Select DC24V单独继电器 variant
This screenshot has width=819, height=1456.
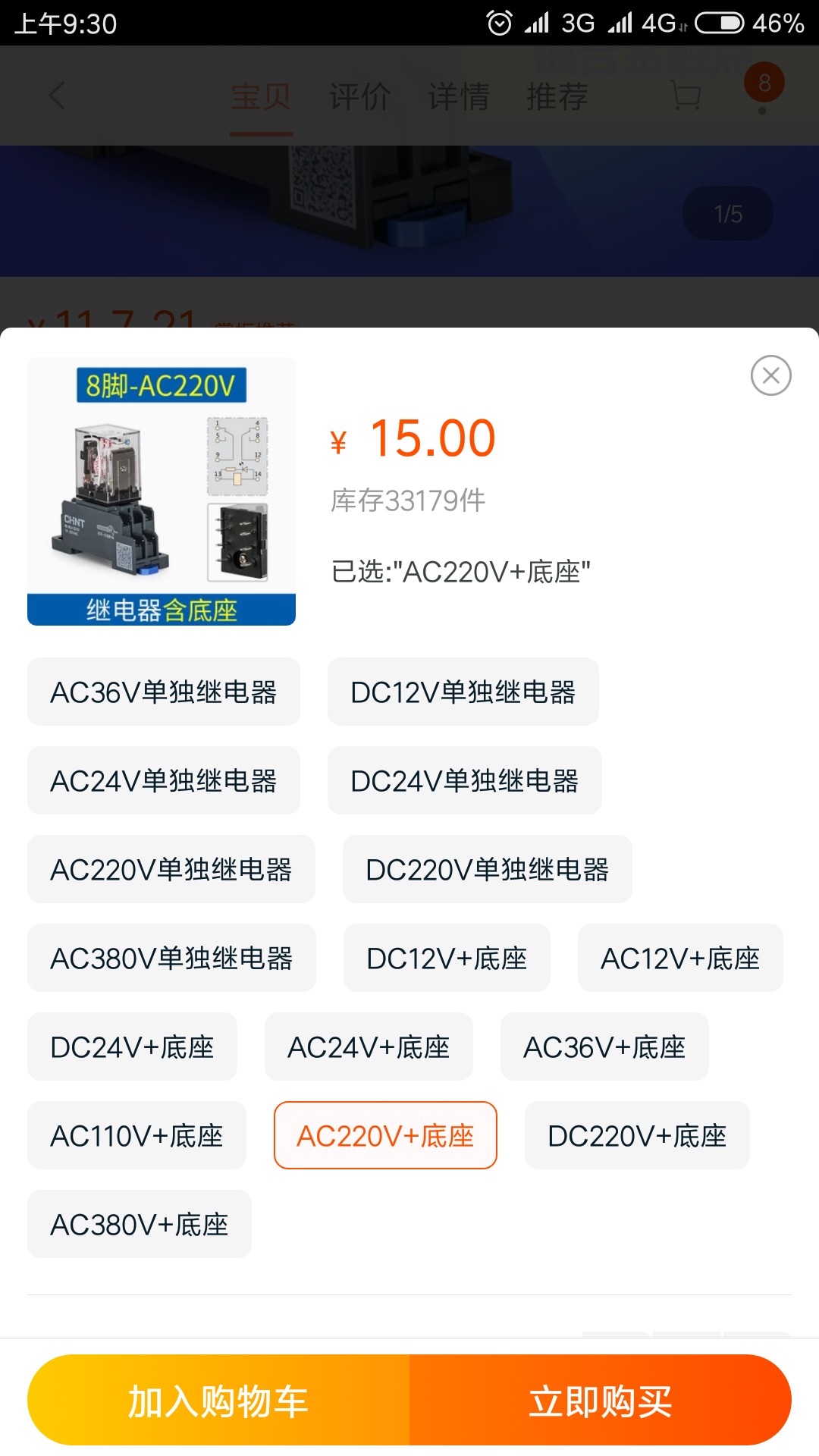click(464, 780)
